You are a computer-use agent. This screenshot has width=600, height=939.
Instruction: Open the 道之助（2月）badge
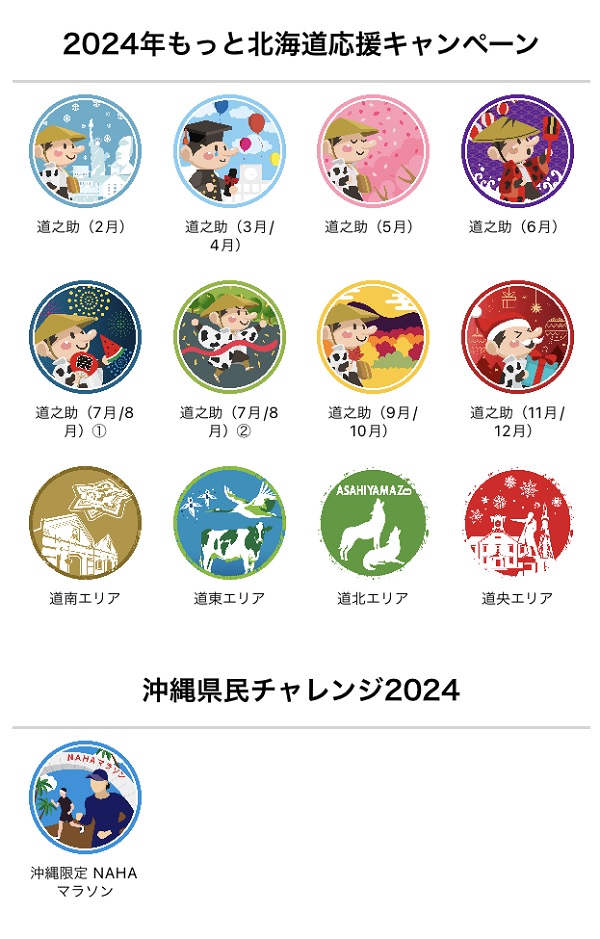click(85, 150)
